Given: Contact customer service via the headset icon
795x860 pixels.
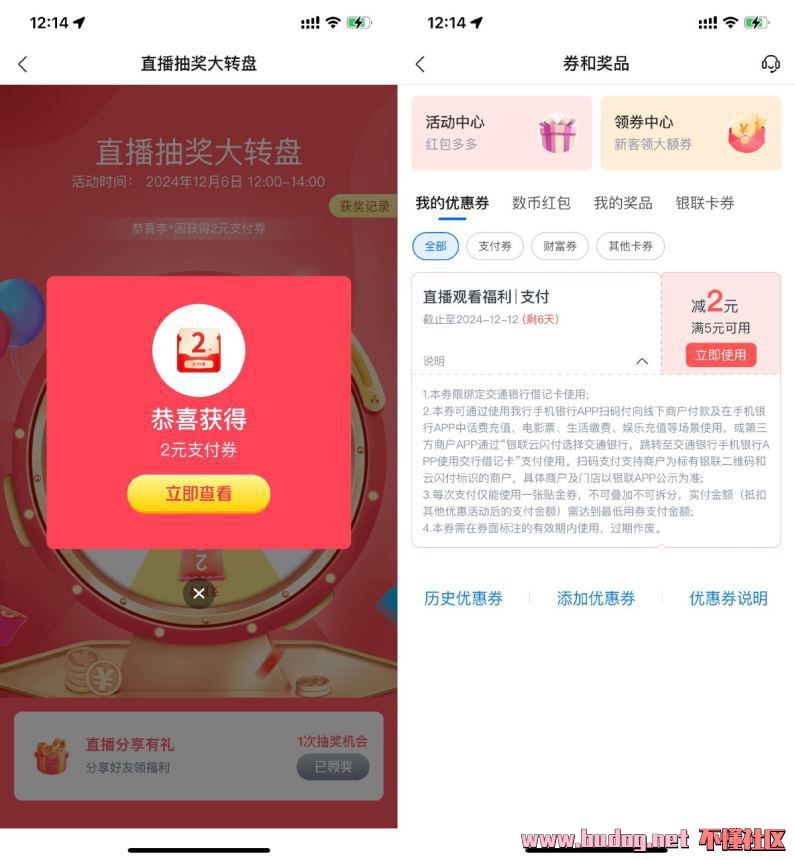Looking at the screenshot, I should point(770,64).
